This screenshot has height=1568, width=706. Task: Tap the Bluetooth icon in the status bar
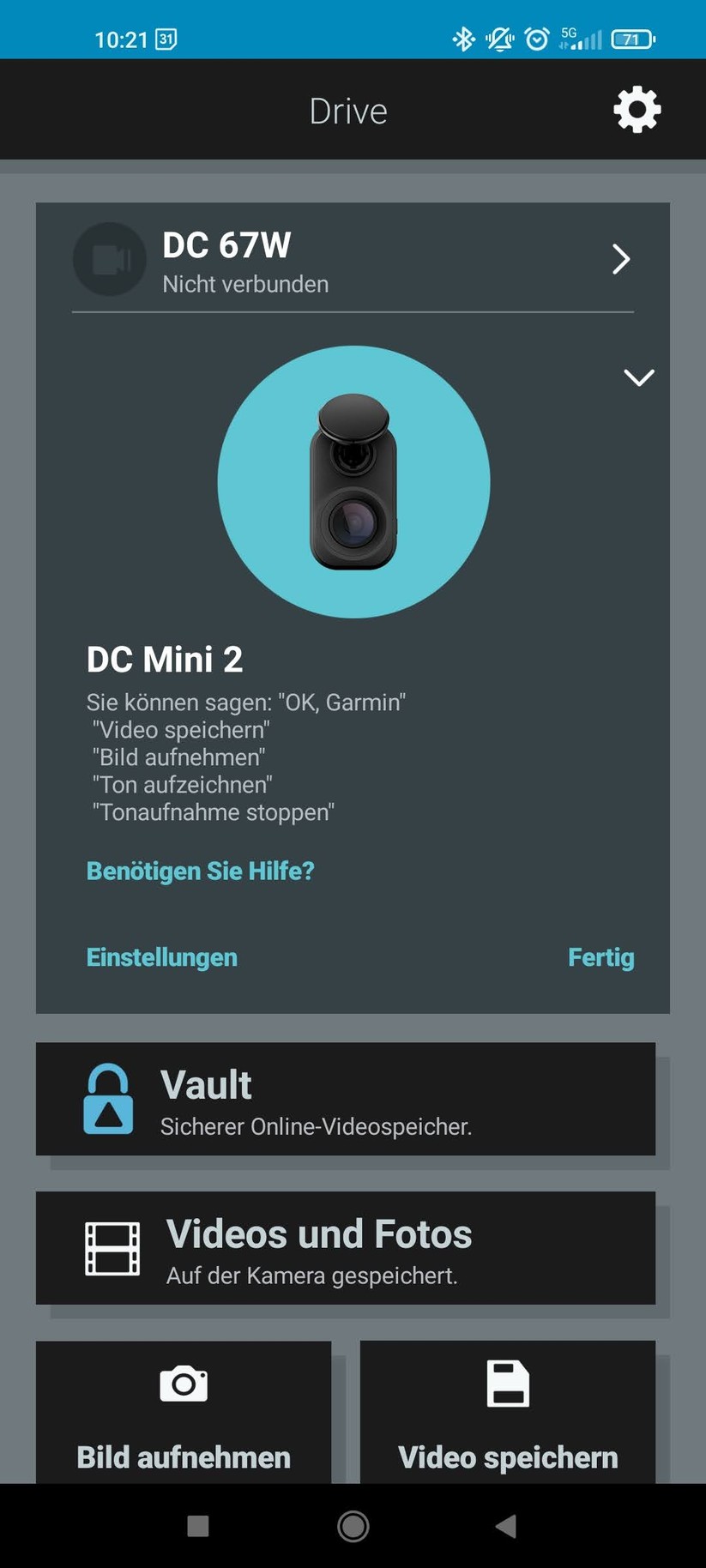coord(463,39)
